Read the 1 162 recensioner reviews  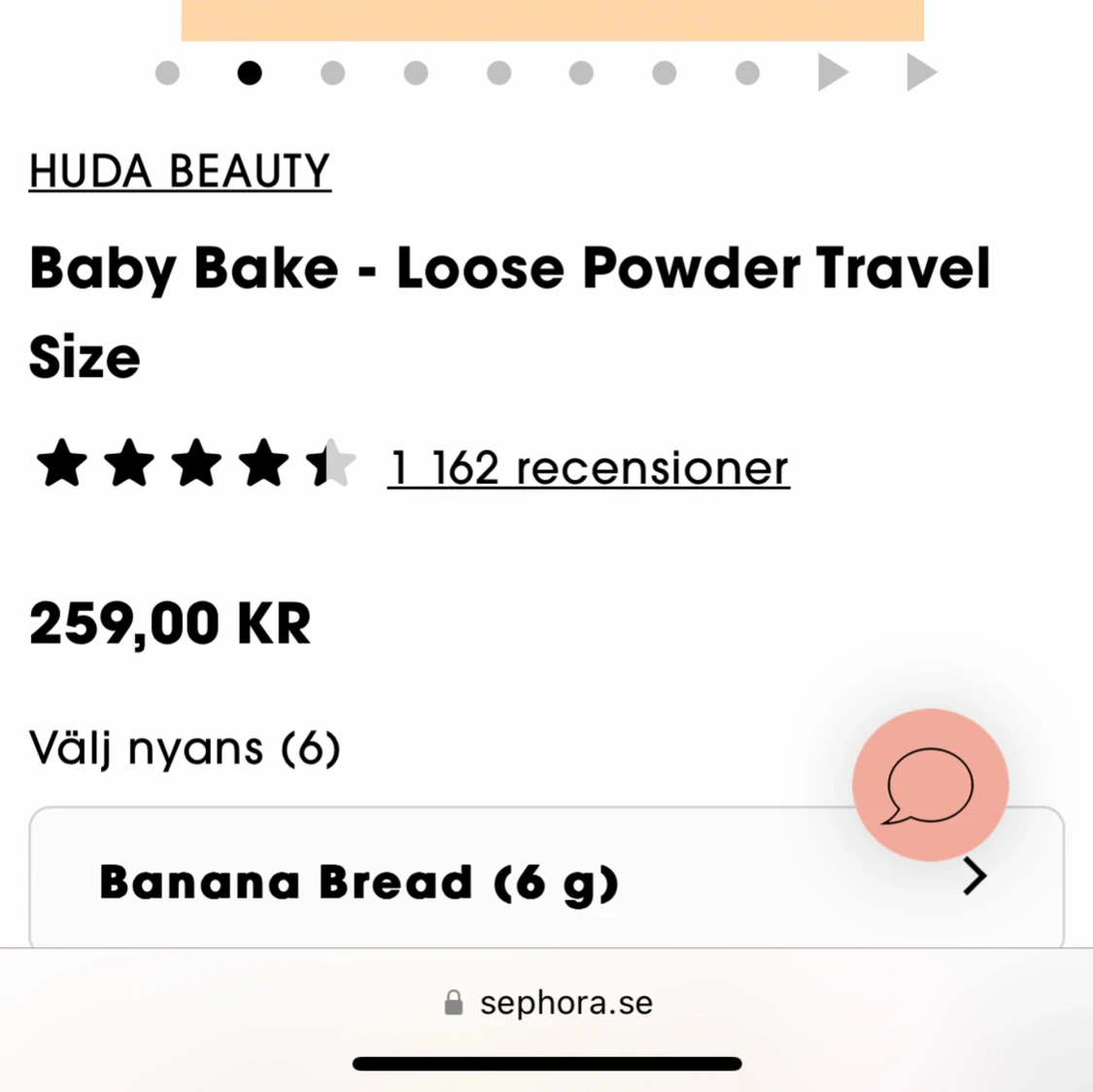click(588, 468)
